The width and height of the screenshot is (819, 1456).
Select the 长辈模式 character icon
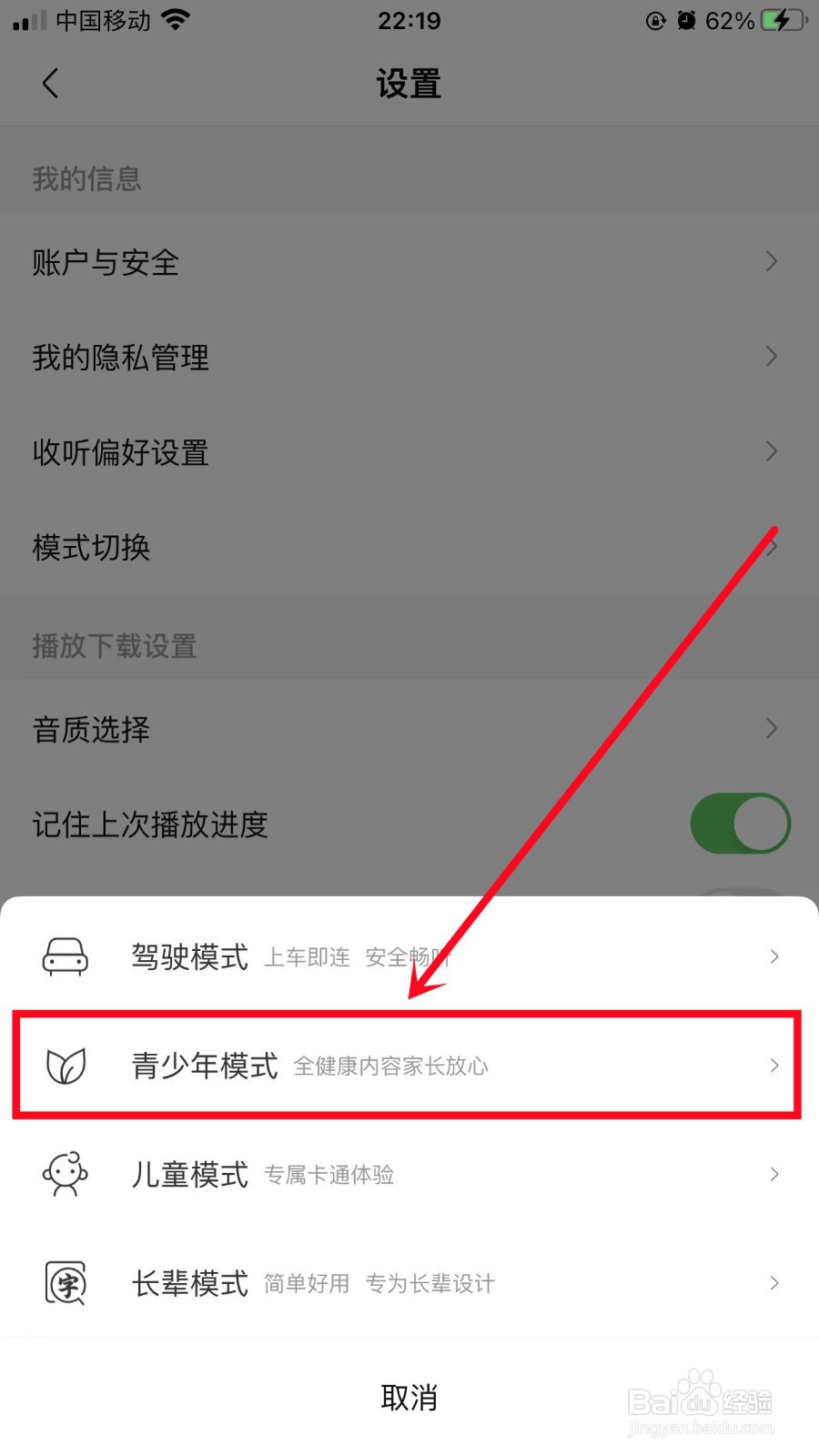[65, 1284]
